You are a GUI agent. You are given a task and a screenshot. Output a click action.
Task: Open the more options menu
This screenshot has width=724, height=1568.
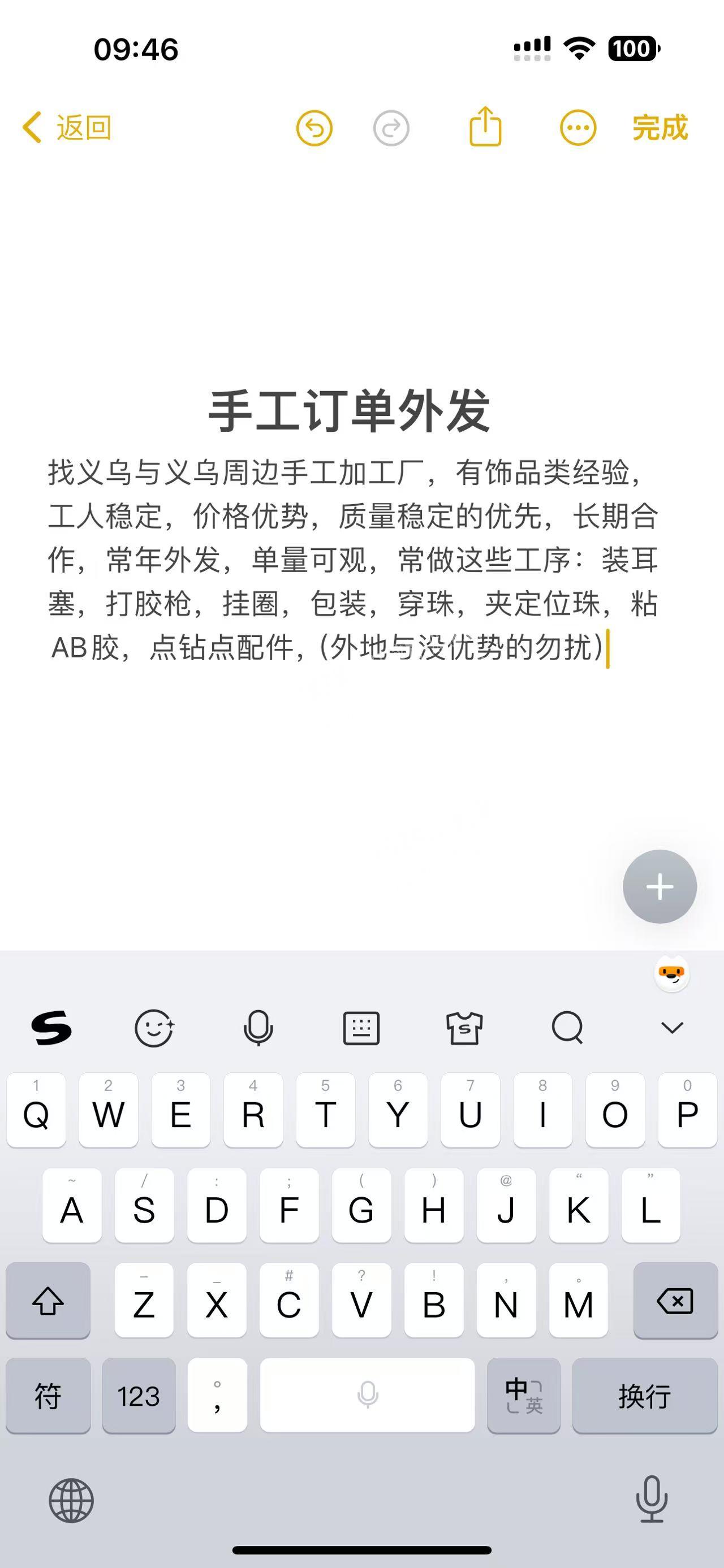[x=578, y=128]
